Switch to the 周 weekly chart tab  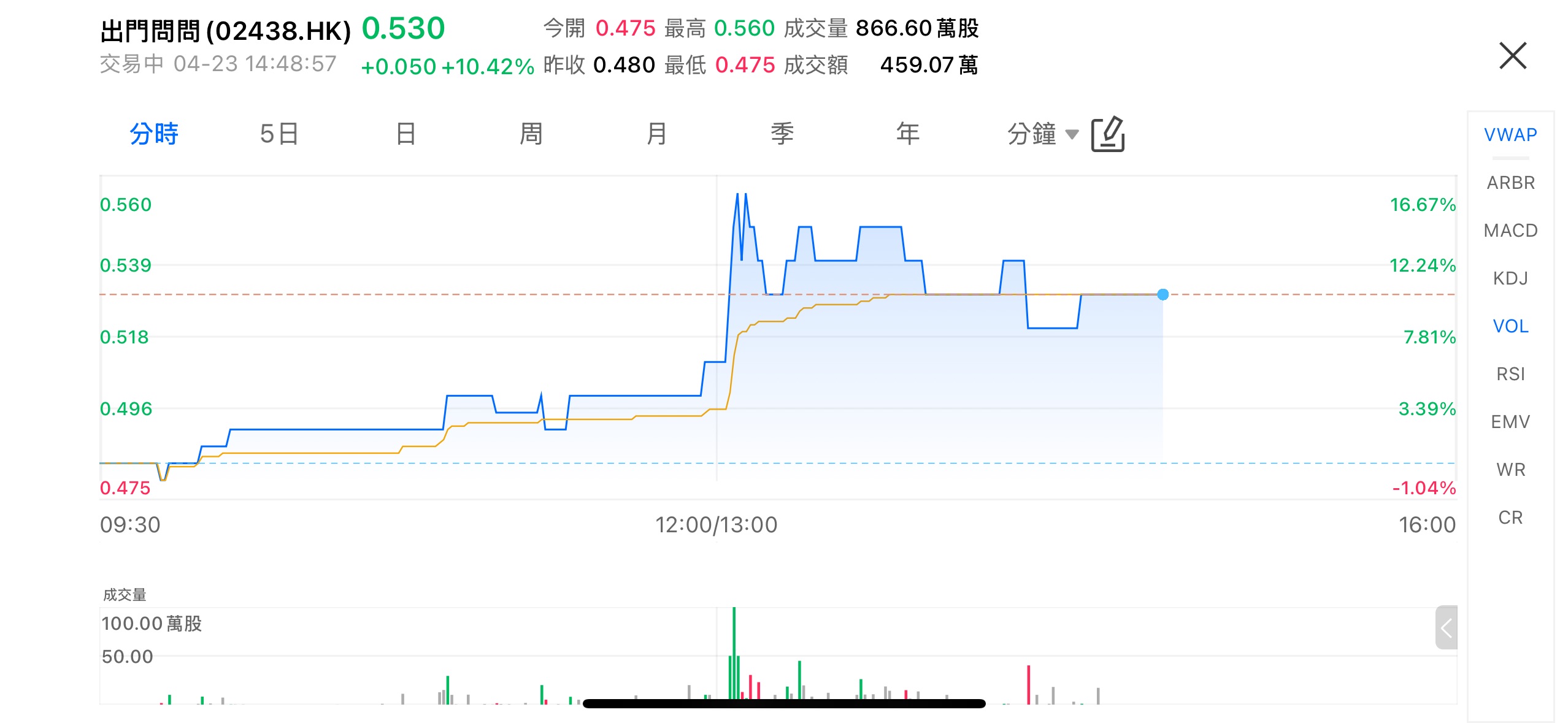click(x=531, y=134)
